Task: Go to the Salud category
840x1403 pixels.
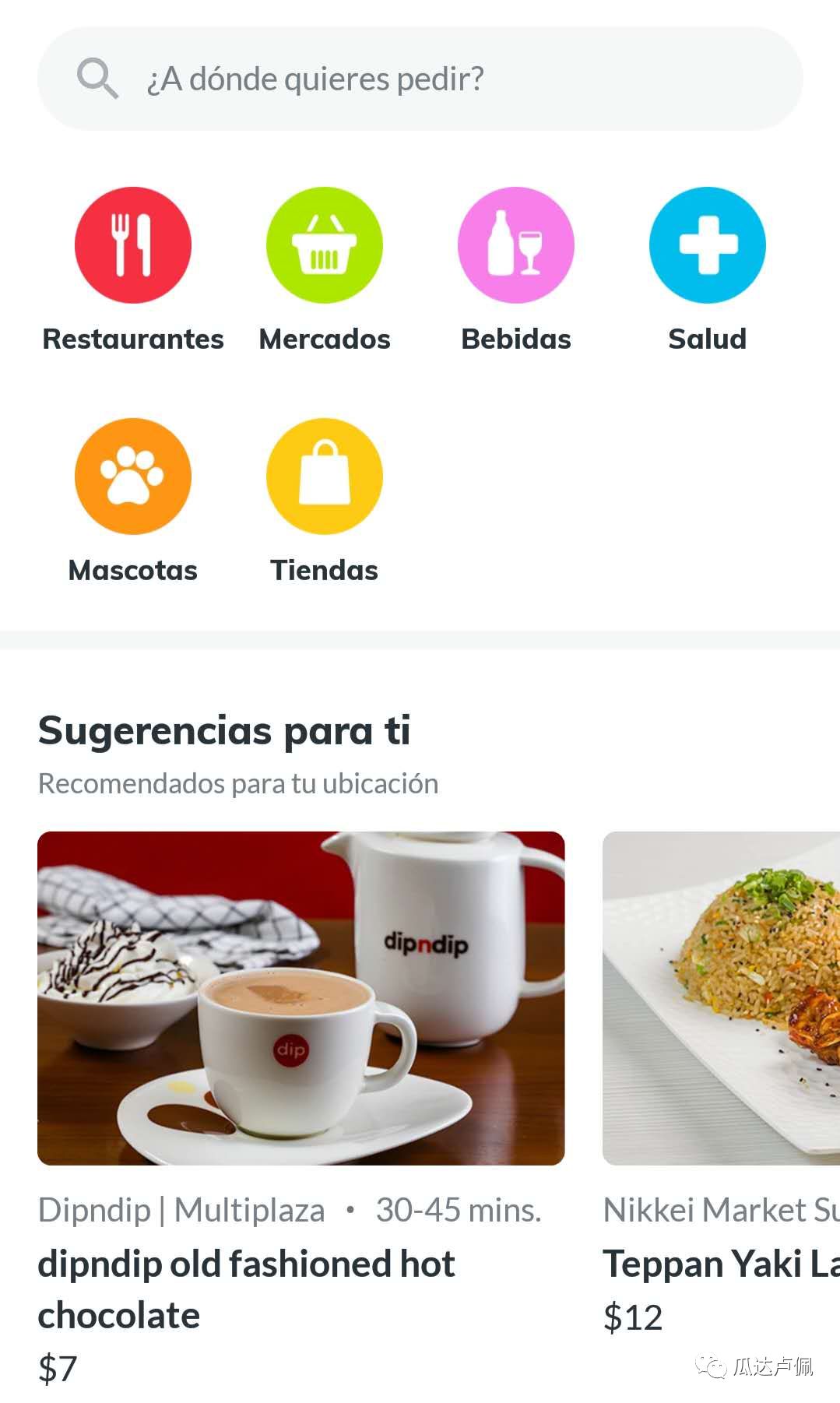Action: [x=707, y=245]
